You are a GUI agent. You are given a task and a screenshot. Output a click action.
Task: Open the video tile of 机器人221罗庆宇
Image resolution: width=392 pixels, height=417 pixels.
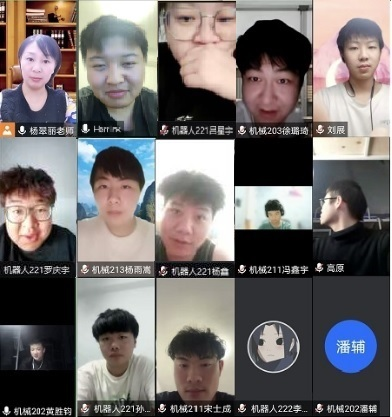coord(38,207)
